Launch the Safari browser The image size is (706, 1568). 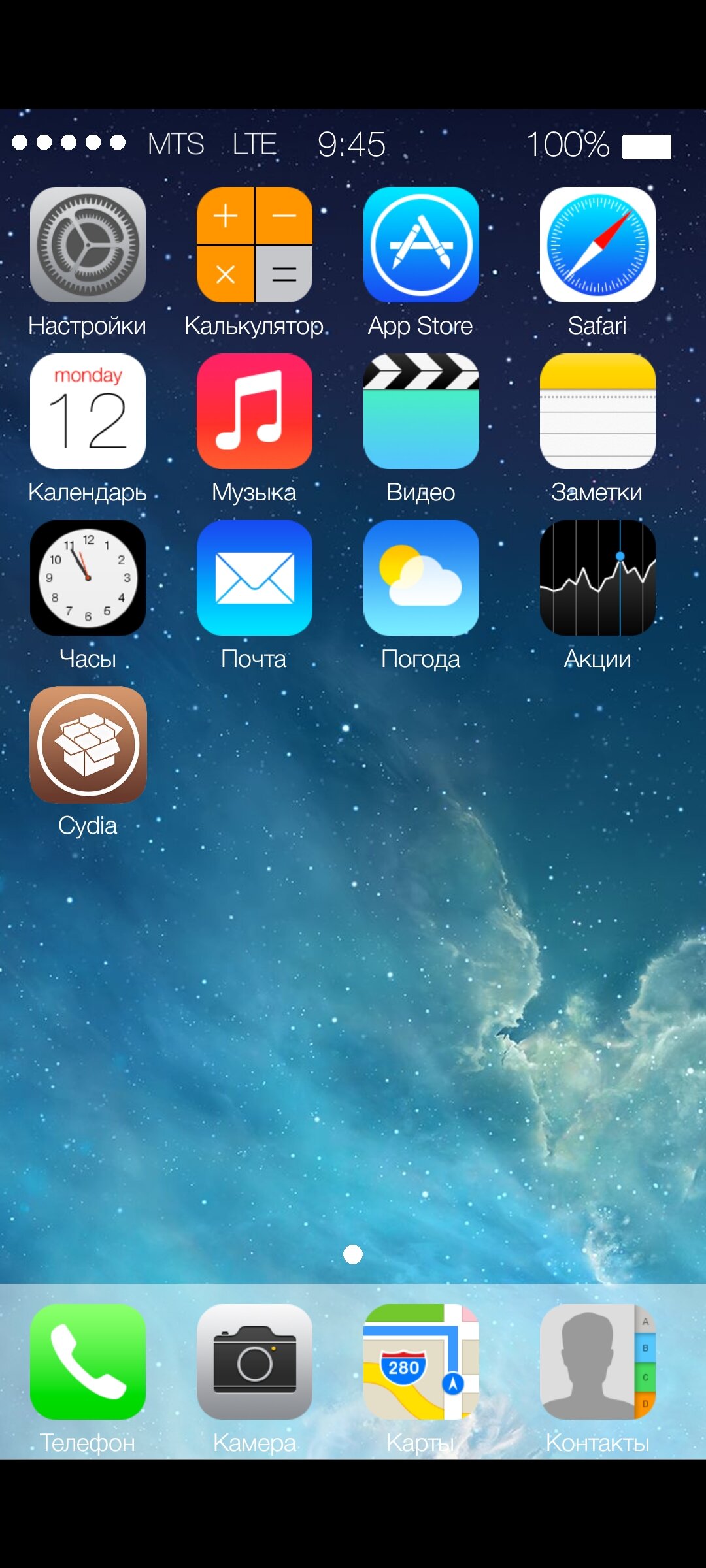pyautogui.click(x=597, y=245)
